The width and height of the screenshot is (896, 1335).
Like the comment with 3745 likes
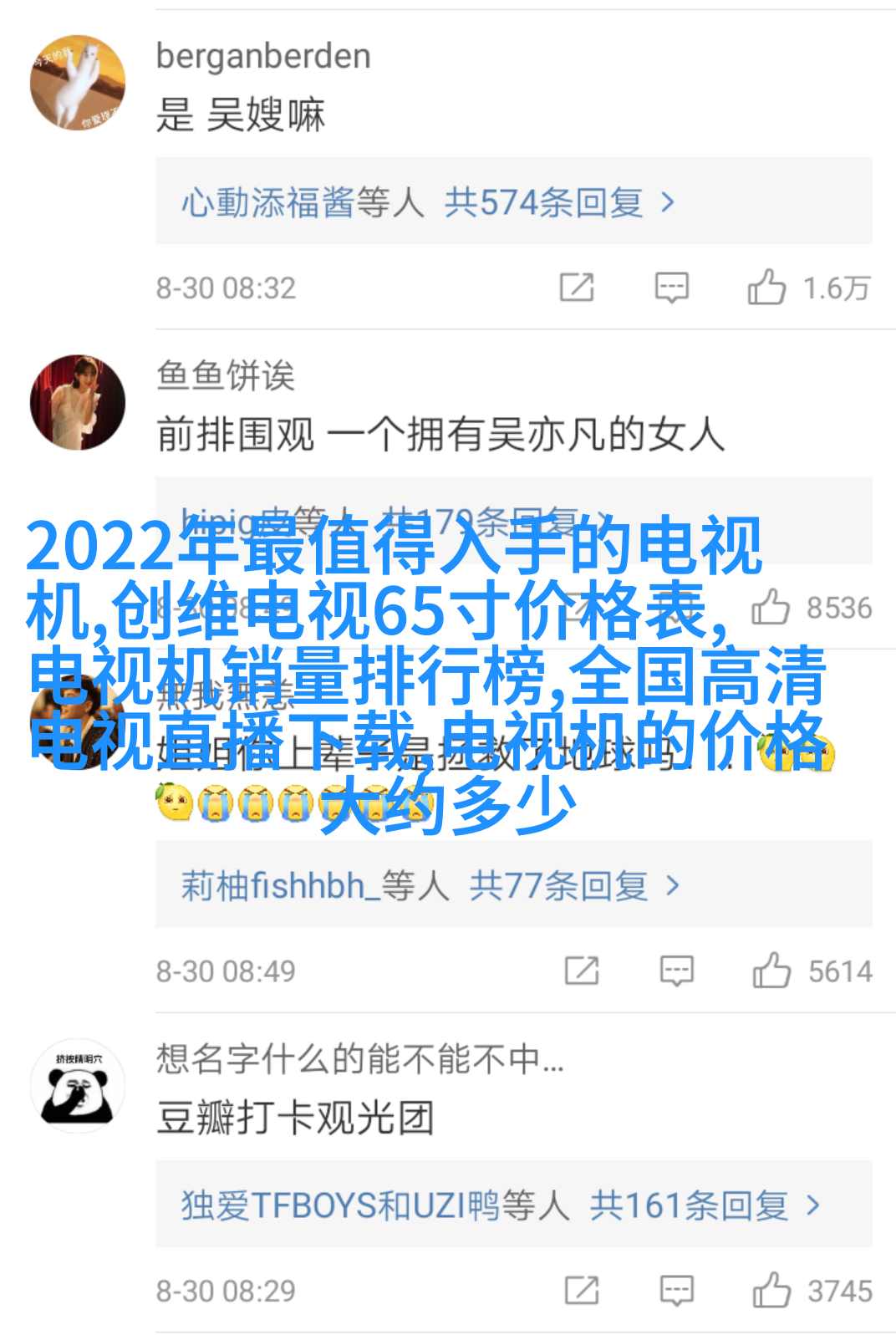(x=771, y=1290)
